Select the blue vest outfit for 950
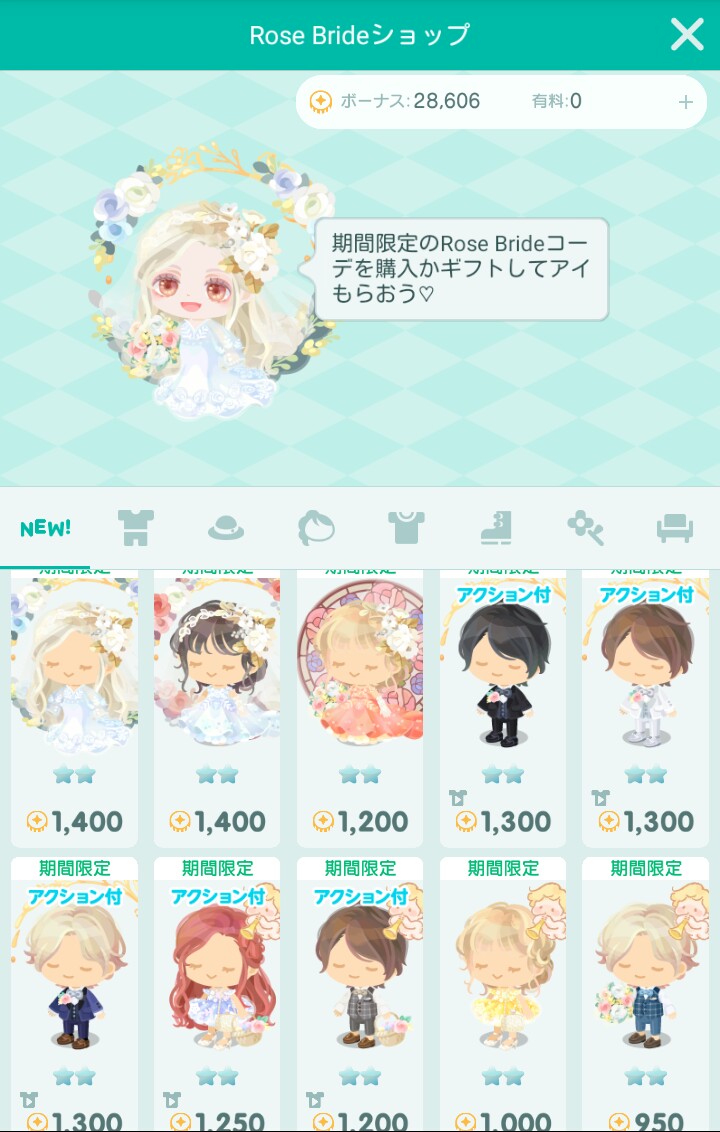The width and height of the screenshot is (720, 1132). click(646, 995)
